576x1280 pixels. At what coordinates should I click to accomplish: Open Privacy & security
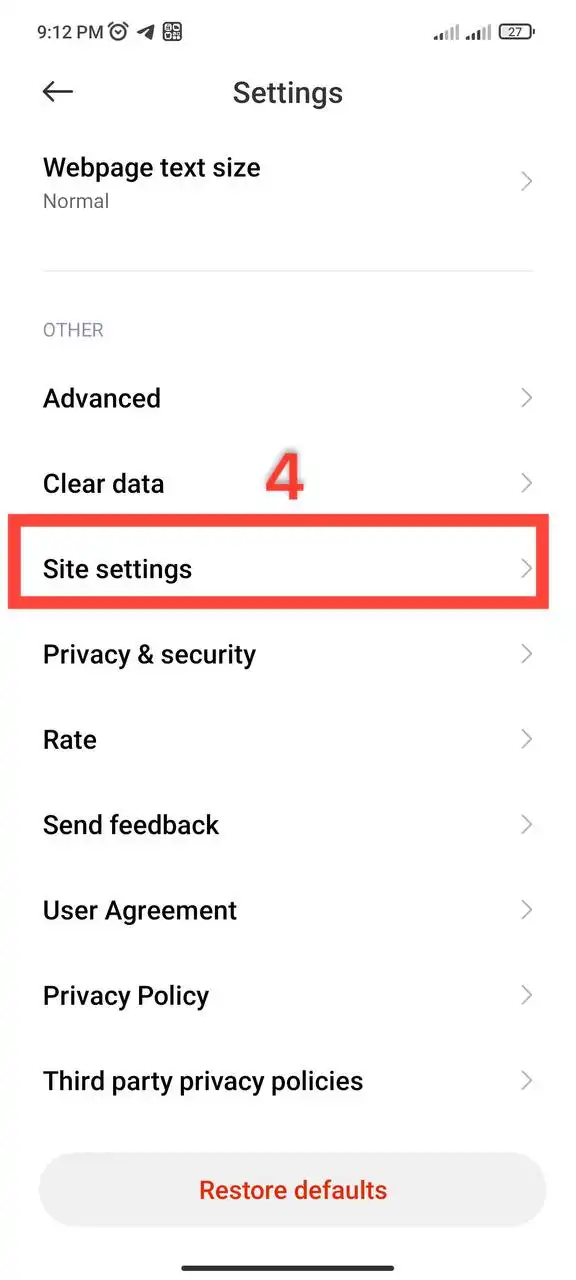pyautogui.click(x=288, y=654)
